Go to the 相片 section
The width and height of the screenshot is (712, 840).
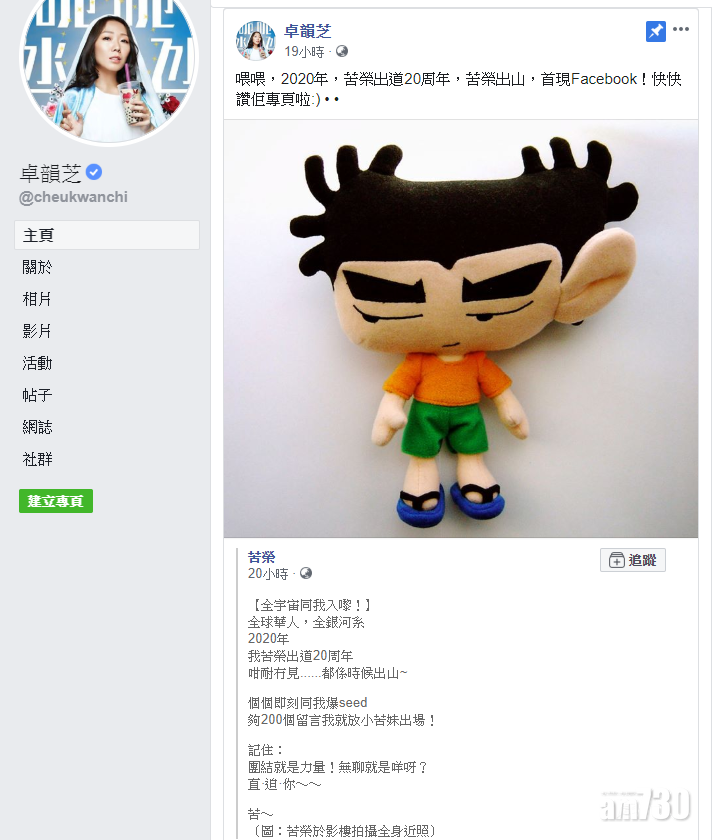[37, 299]
